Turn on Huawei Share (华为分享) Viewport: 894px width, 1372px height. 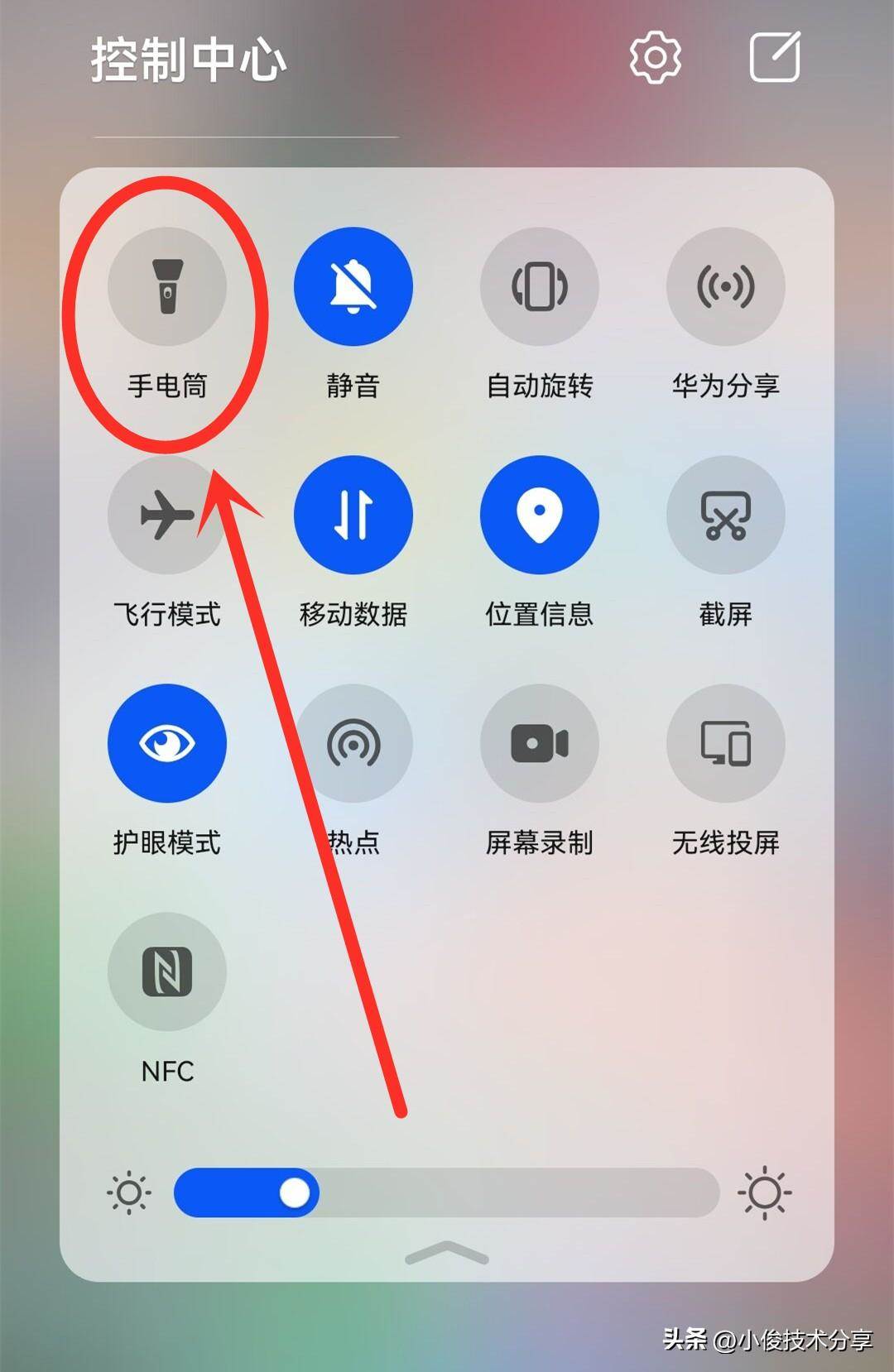pos(726,286)
